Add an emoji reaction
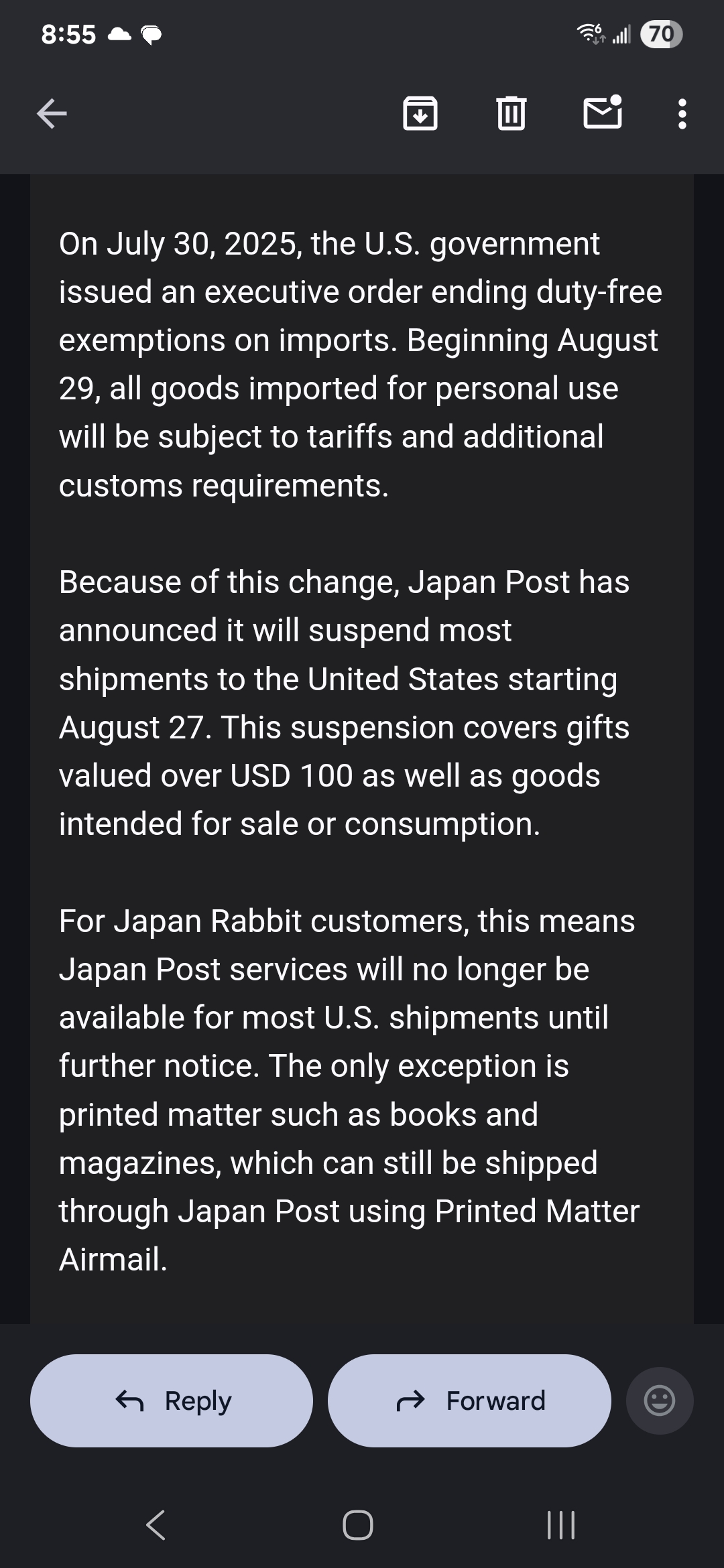The width and height of the screenshot is (724, 1568). [659, 1400]
